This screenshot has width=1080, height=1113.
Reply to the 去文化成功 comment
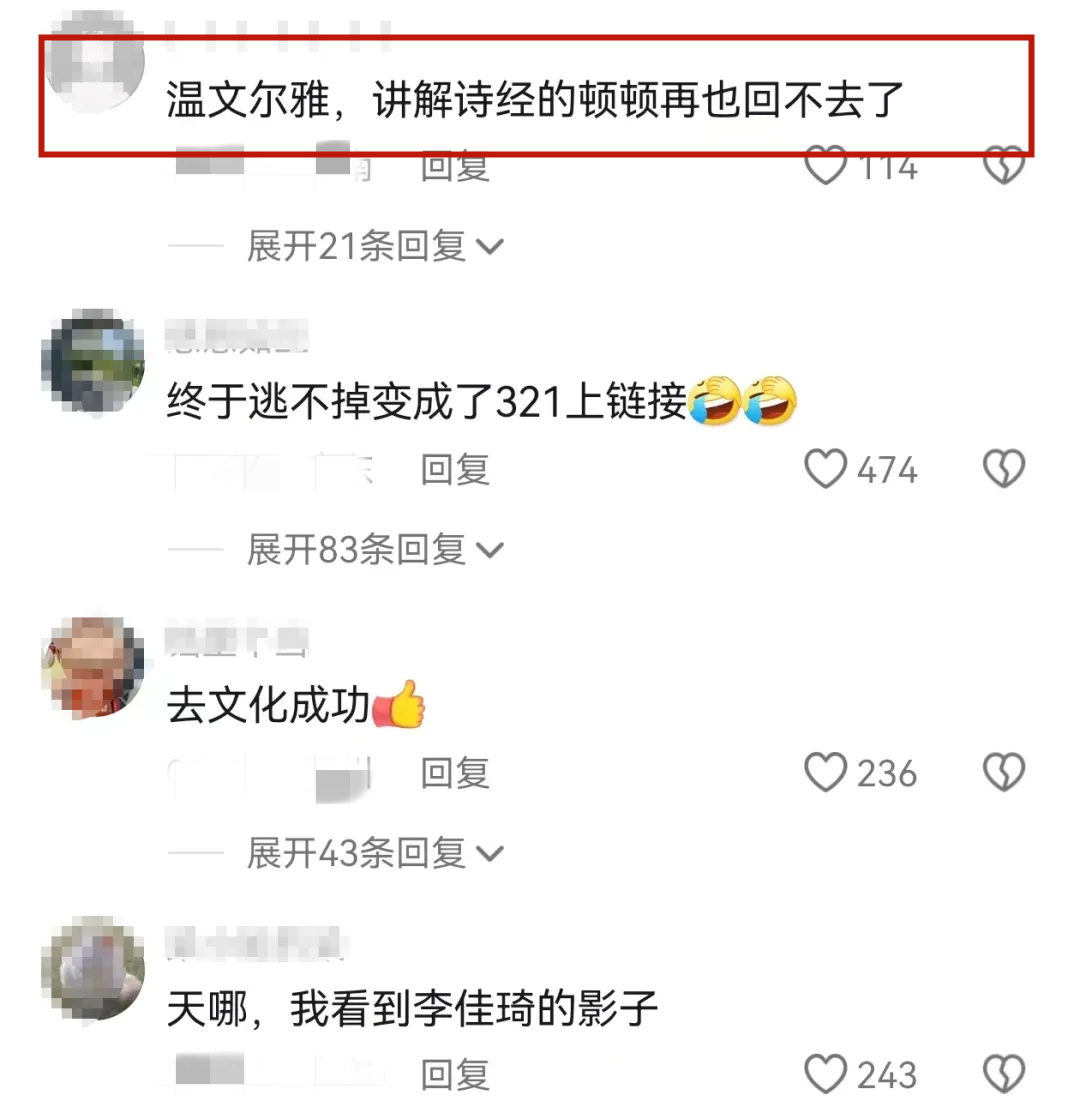(x=455, y=773)
